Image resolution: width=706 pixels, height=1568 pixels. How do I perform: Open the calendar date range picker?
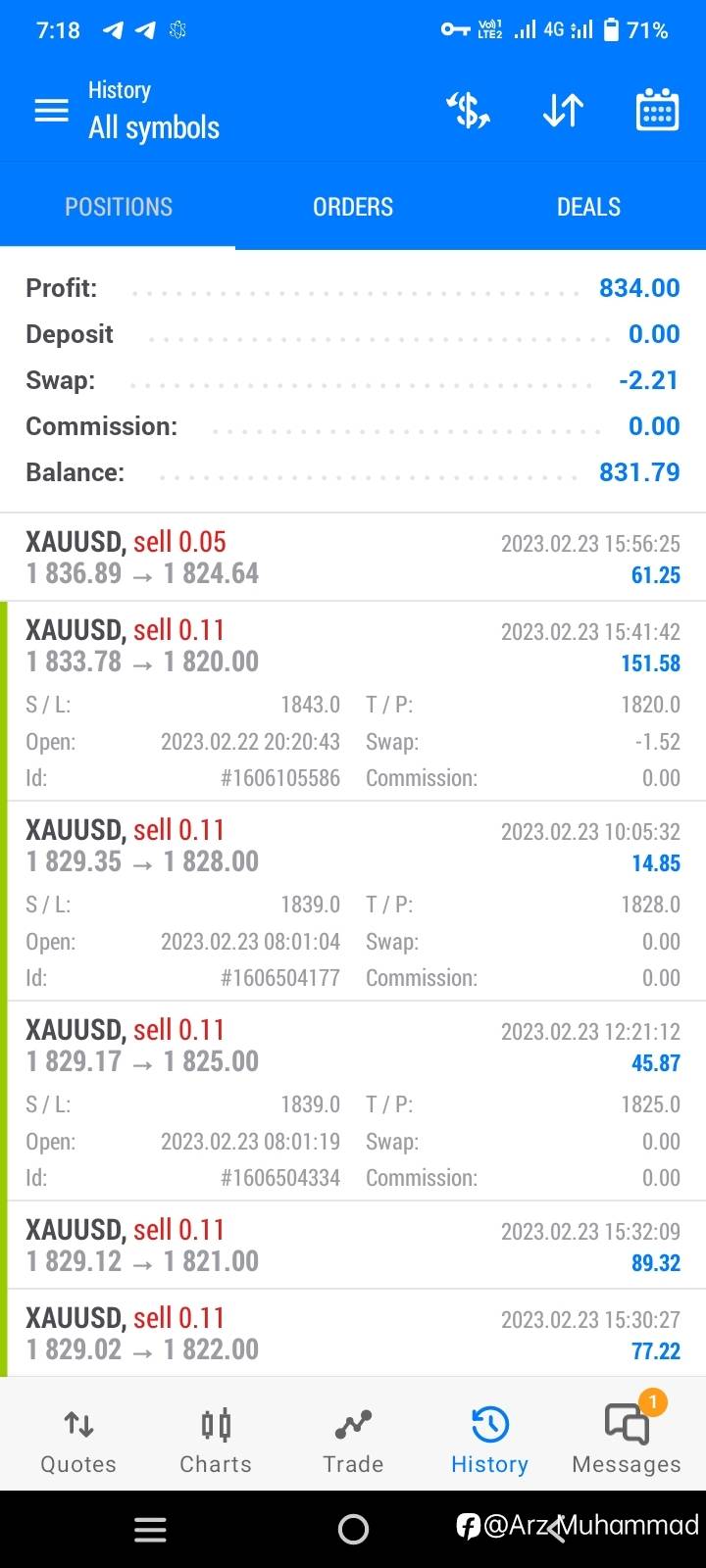pyautogui.click(x=657, y=110)
